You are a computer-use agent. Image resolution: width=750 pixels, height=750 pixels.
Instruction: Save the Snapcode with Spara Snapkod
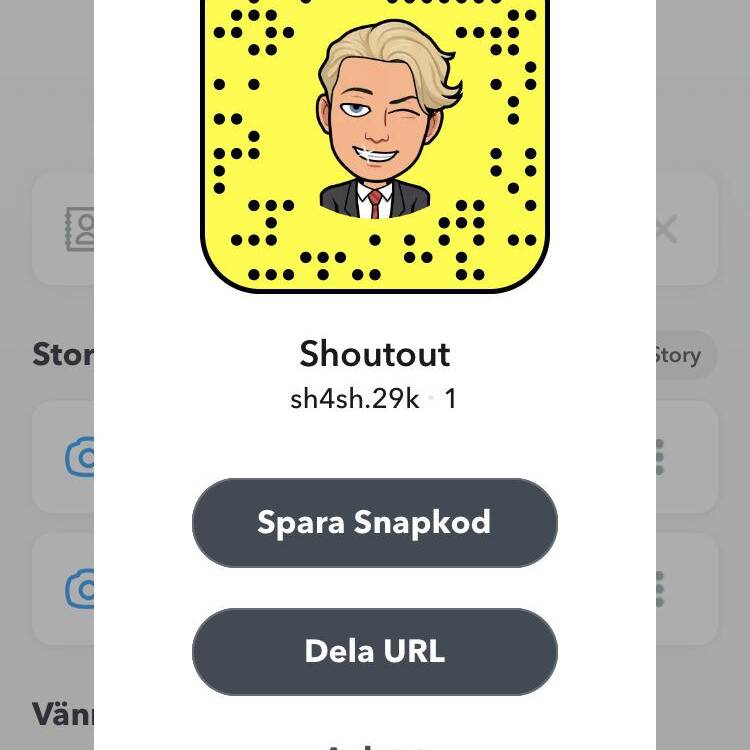click(x=374, y=523)
